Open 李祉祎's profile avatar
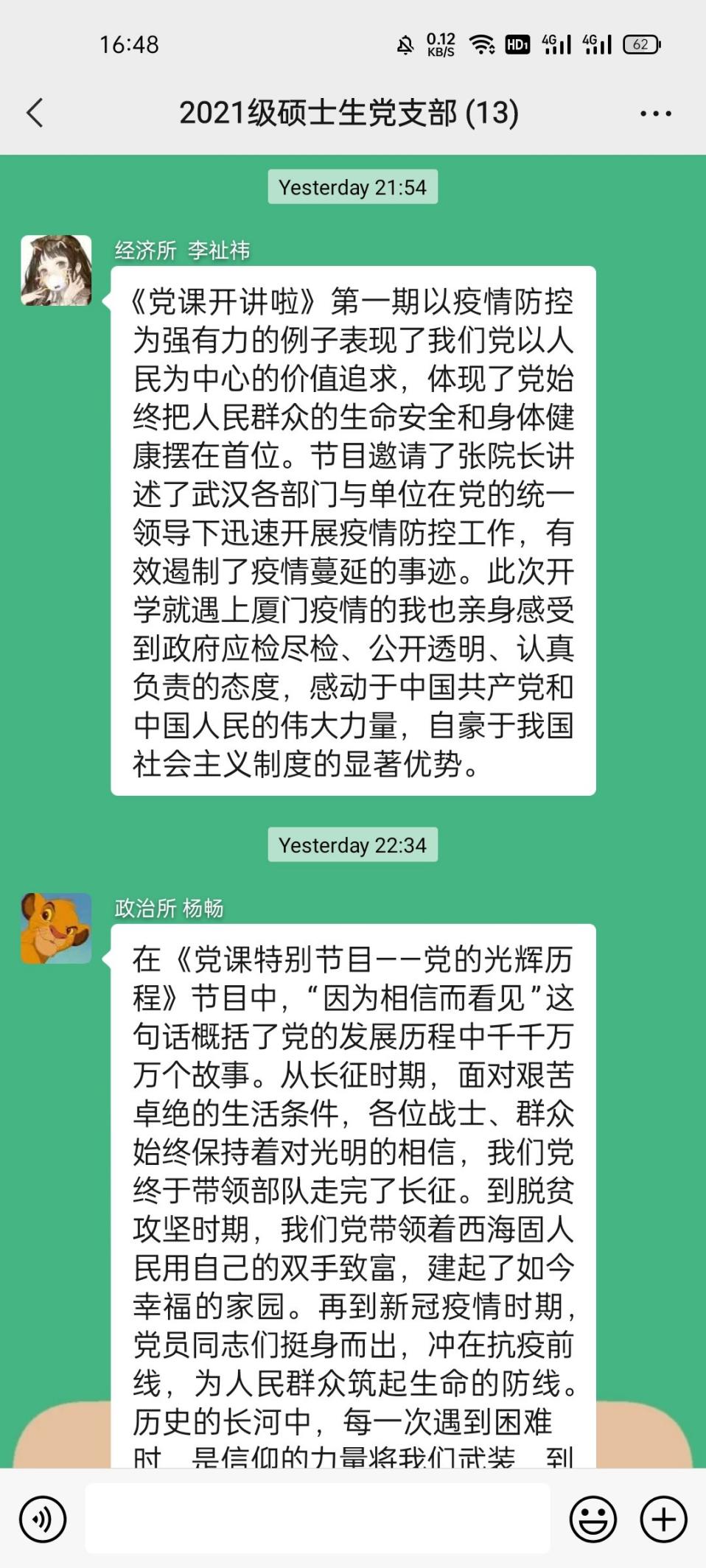This screenshot has width=706, height=1568. click(56, 270)
